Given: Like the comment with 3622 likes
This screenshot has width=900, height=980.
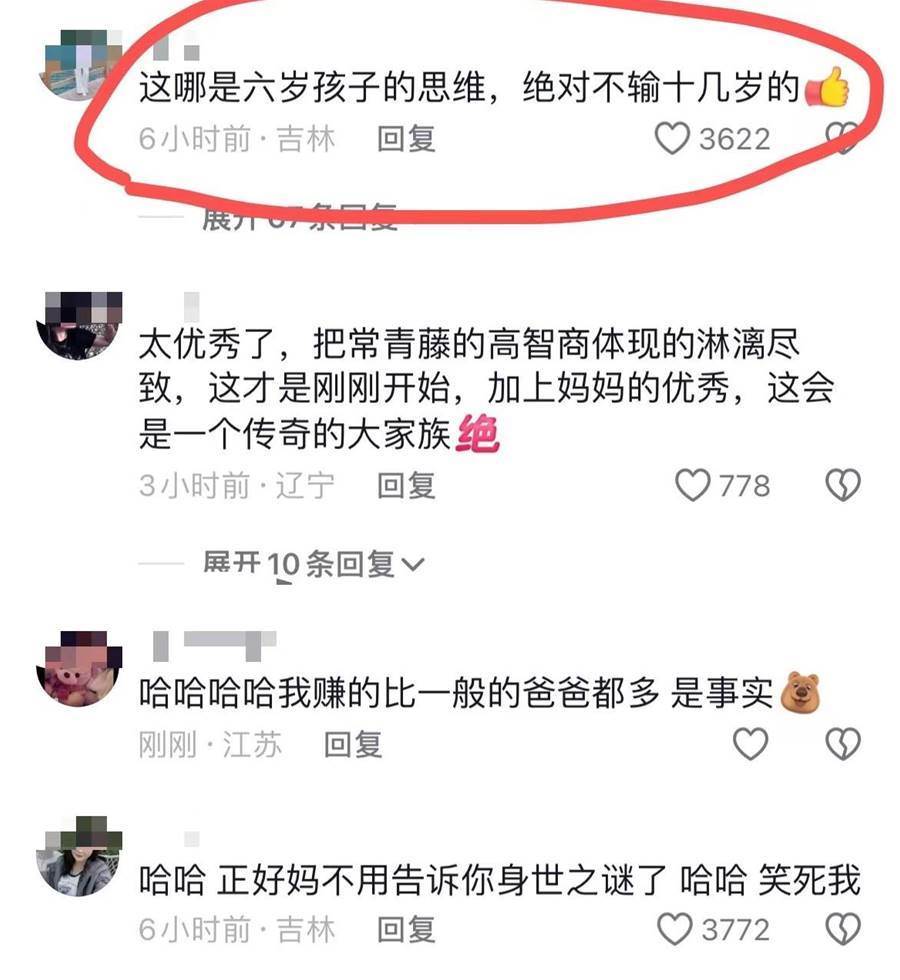Looking at the screenshot, I should [673, 139].
